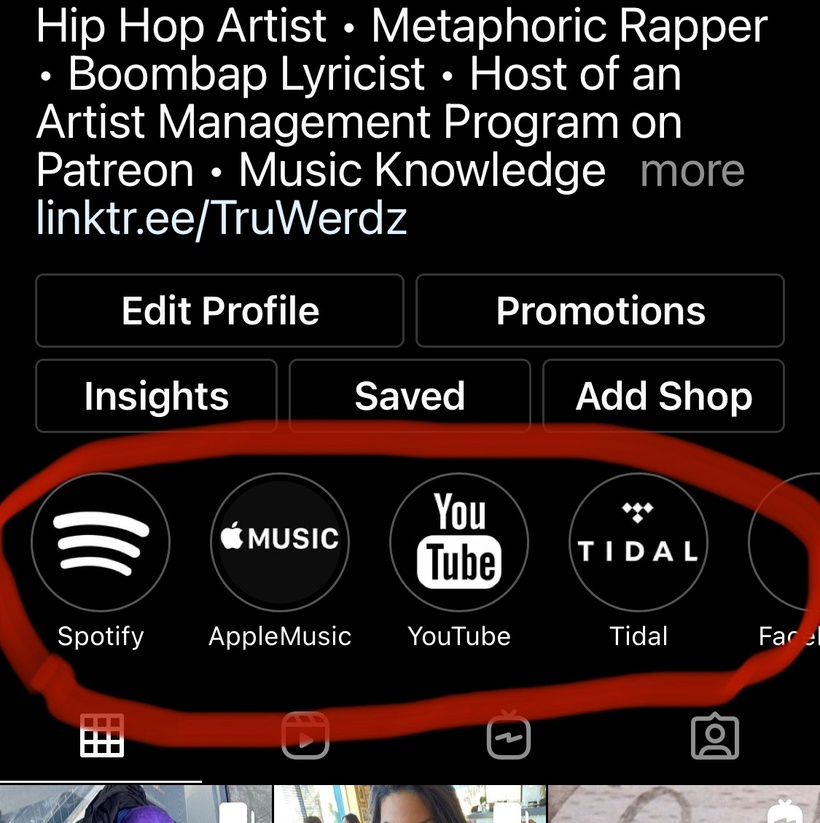Open Promotions

point(600,311)
